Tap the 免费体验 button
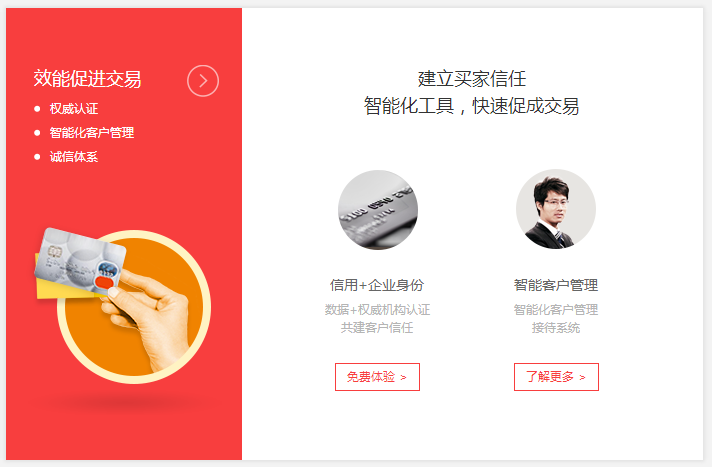The image size is (712, 467). (x=377, y=377)
